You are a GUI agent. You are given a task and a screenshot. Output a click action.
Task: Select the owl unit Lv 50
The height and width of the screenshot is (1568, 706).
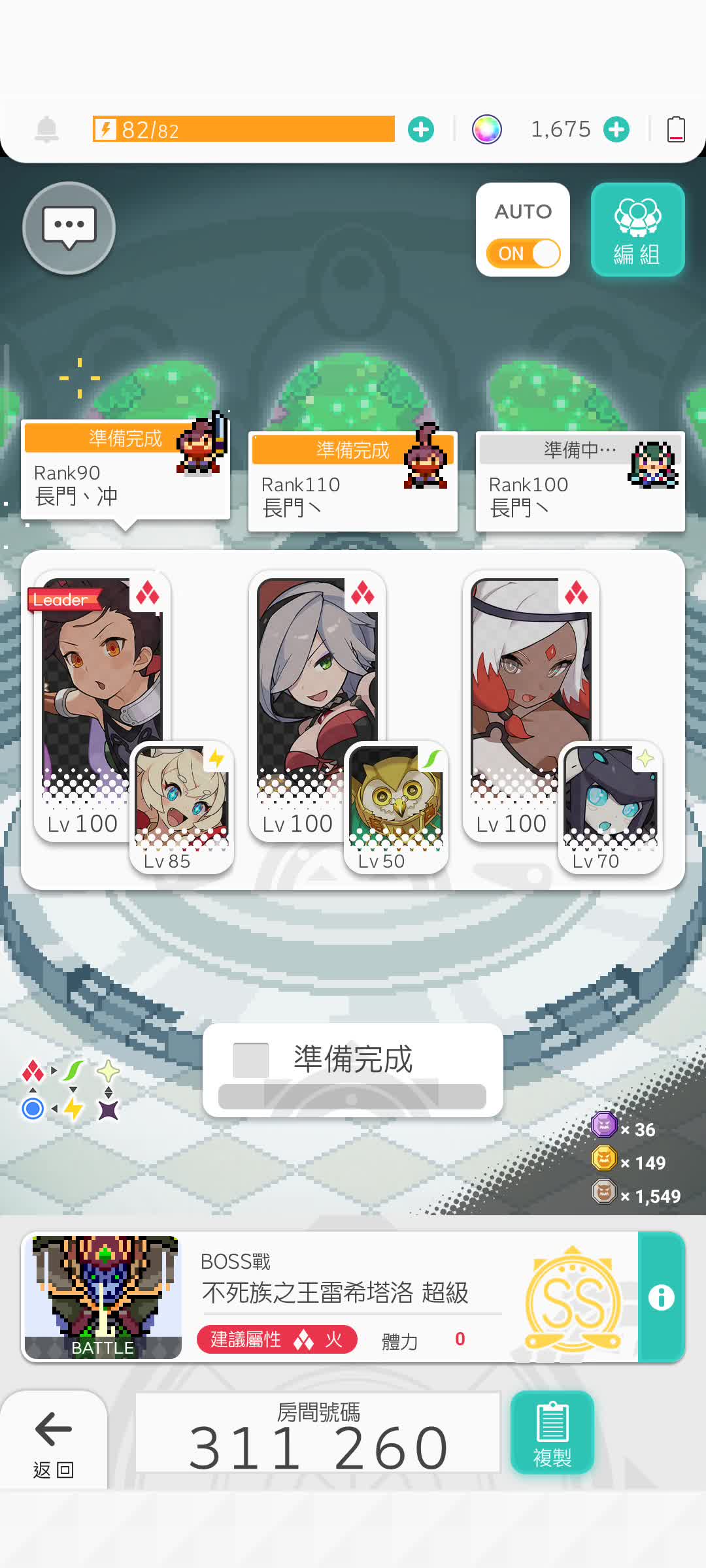point(396,807)
